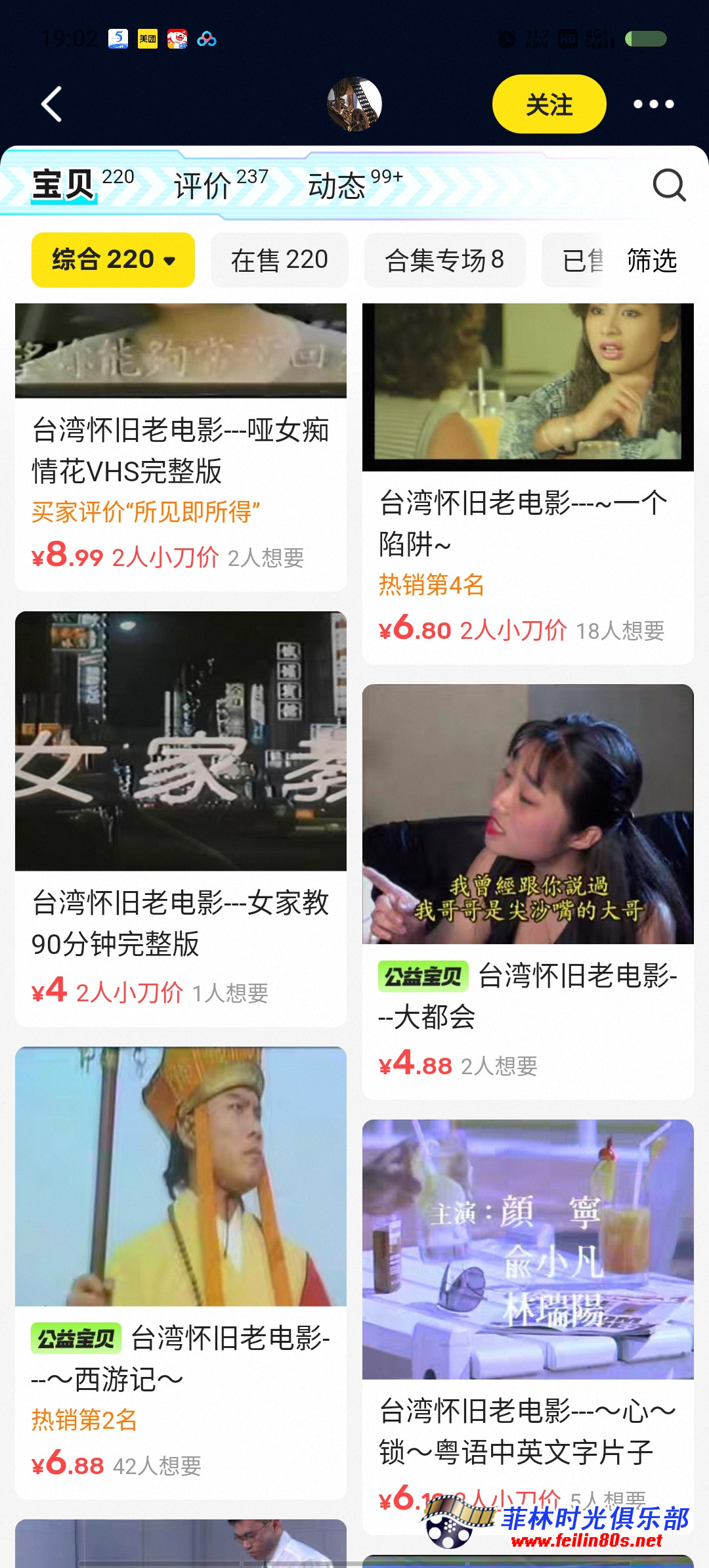Tap the 关注 follow button
The image size is (709, 1568).
549,104
